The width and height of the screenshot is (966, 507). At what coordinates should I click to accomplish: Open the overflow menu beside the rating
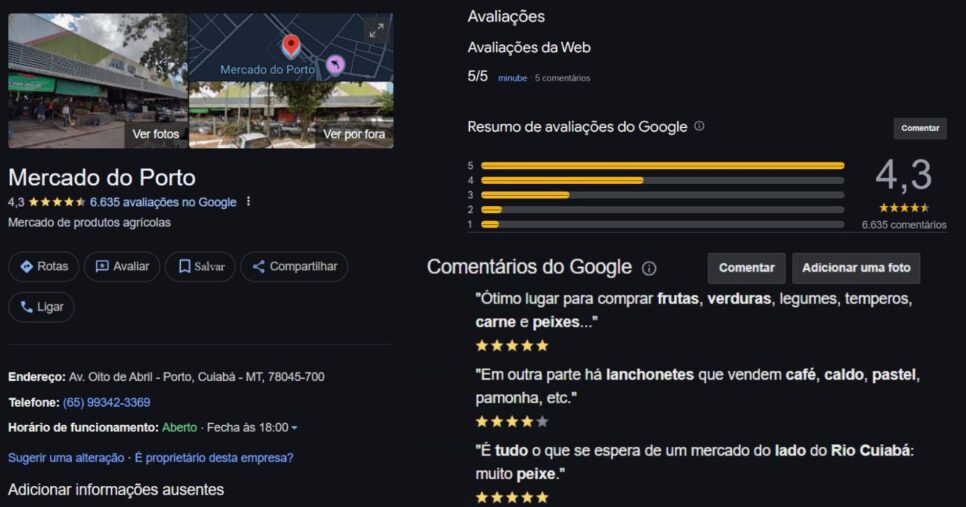point(248,202)
